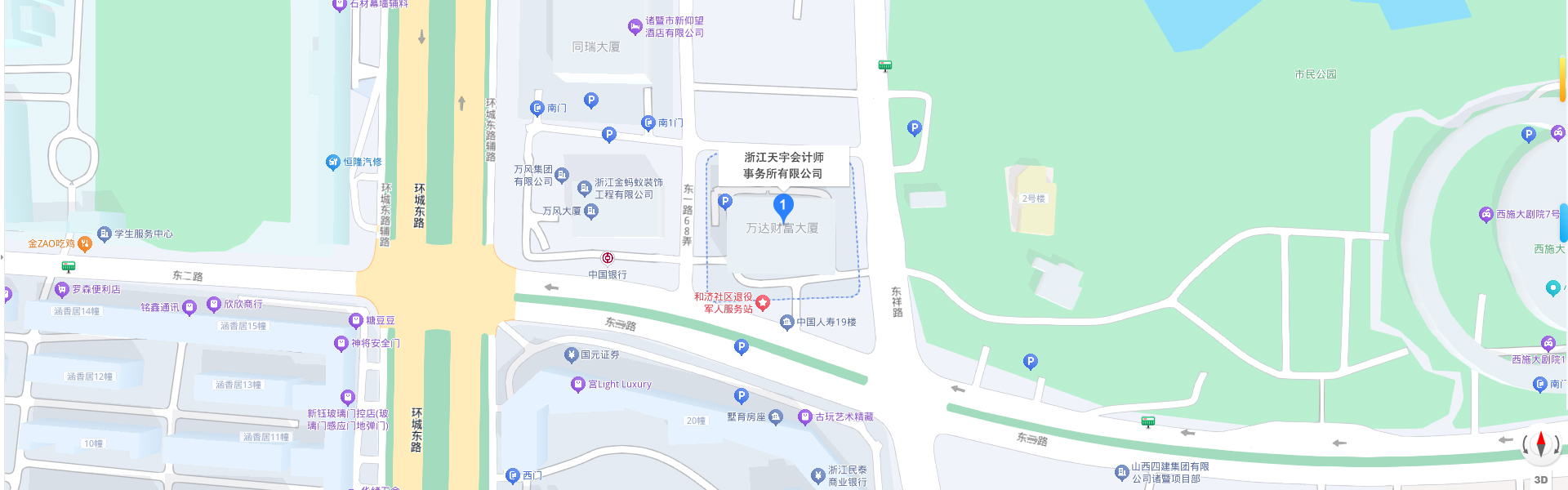Select the 中国银行 marker
Viewport: 1568px width, 490px height.
(608, 258)
